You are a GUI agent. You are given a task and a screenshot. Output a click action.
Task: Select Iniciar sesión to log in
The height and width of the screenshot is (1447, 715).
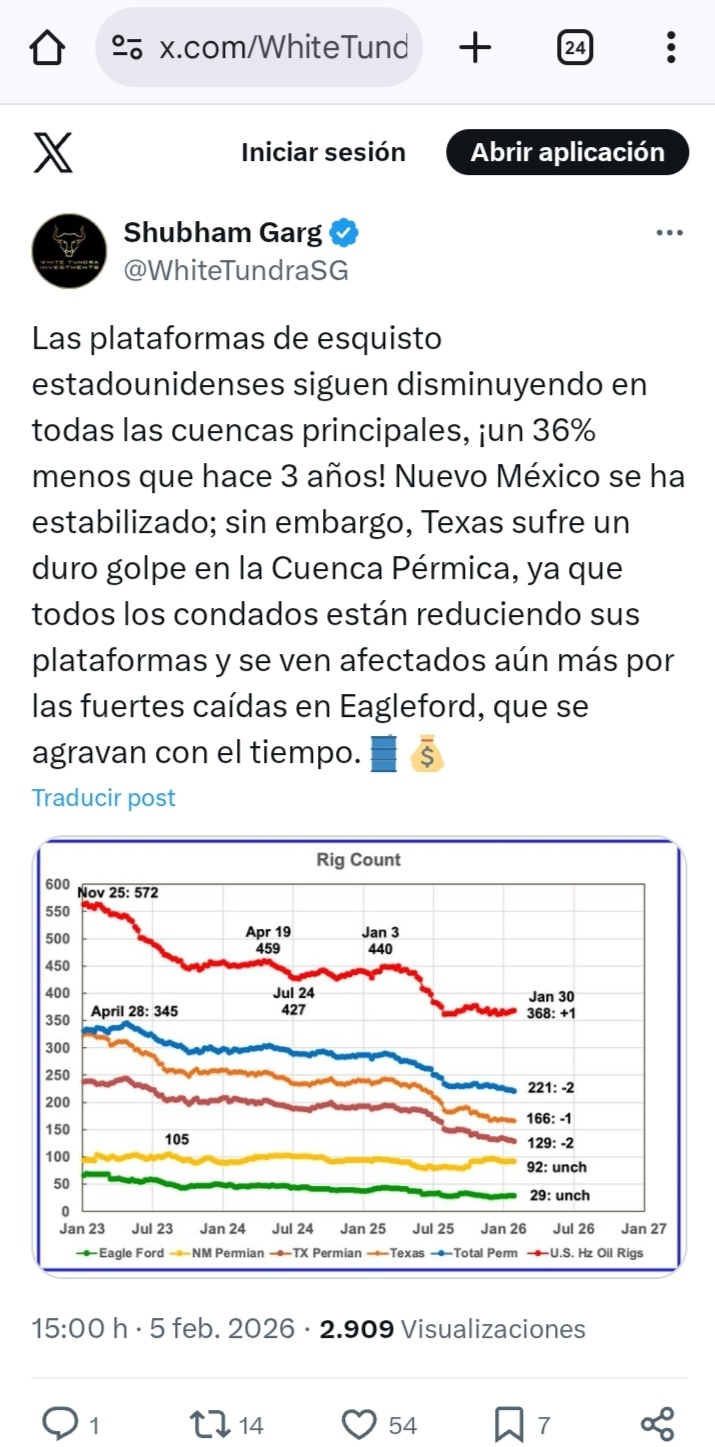coord(323,153)
